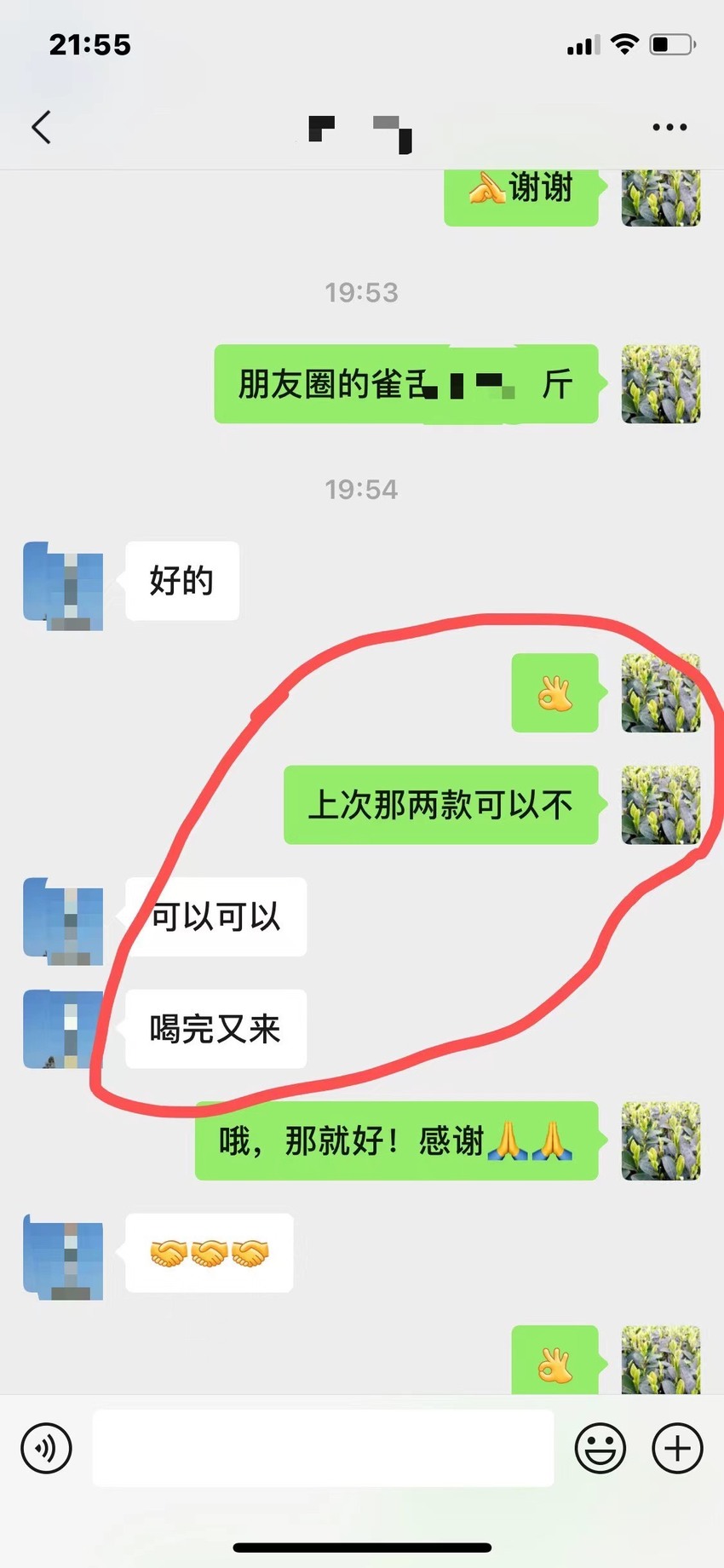The image size is (724, 1568).
Task: Tap the message text input field
Action: (x=323, y=1448)
